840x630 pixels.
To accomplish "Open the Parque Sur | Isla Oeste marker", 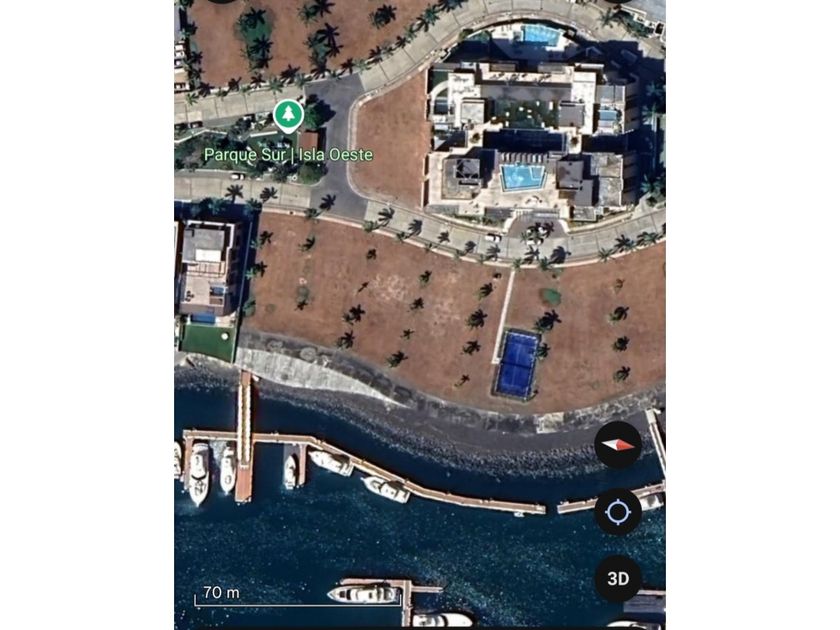I will point(288,116).
